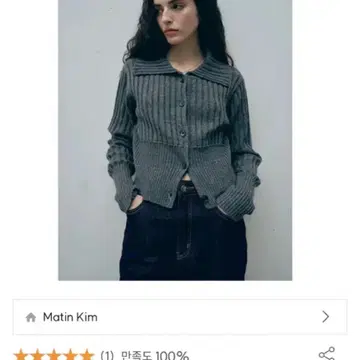This screenshot has height=360, width=360.
Task: Open the gray cardigan product image
Action: [175, 140]
